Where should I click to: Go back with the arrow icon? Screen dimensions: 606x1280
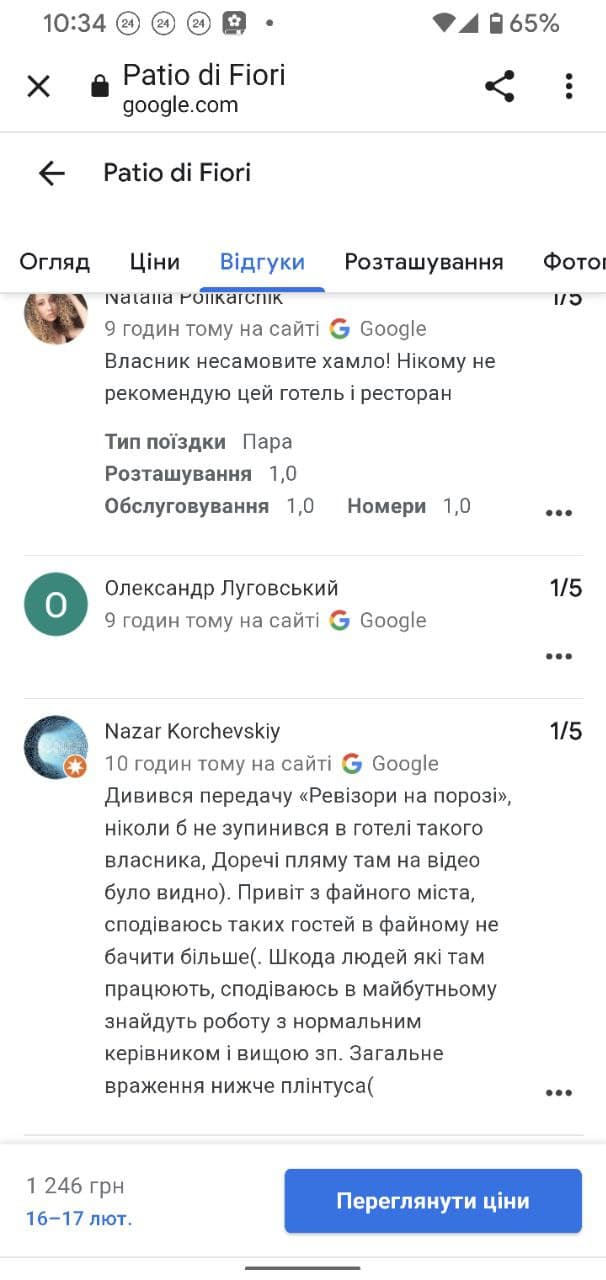pyautogui.click(x=51, y=173)
